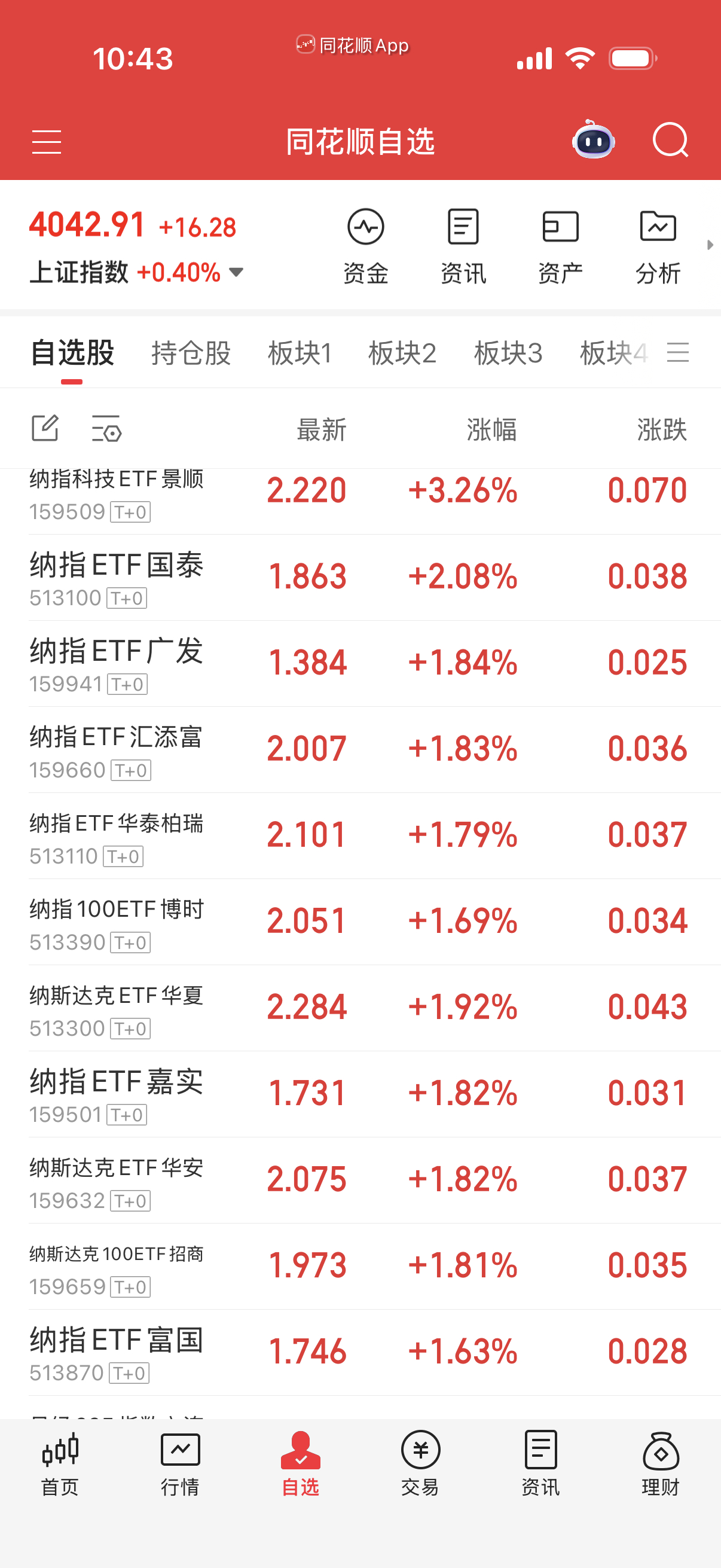Select the edit watchlist pencil icon
The width and height of the screenshot is (721, 1568).
pyautogui.click(x=44, y=429)
